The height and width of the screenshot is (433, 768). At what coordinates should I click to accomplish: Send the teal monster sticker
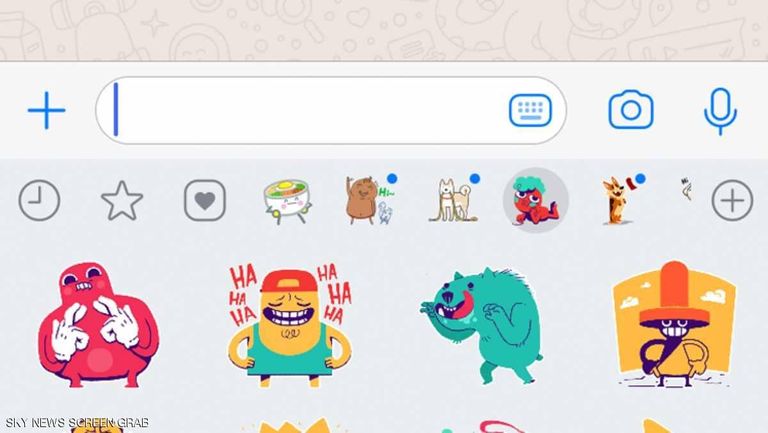click(480, 325)
